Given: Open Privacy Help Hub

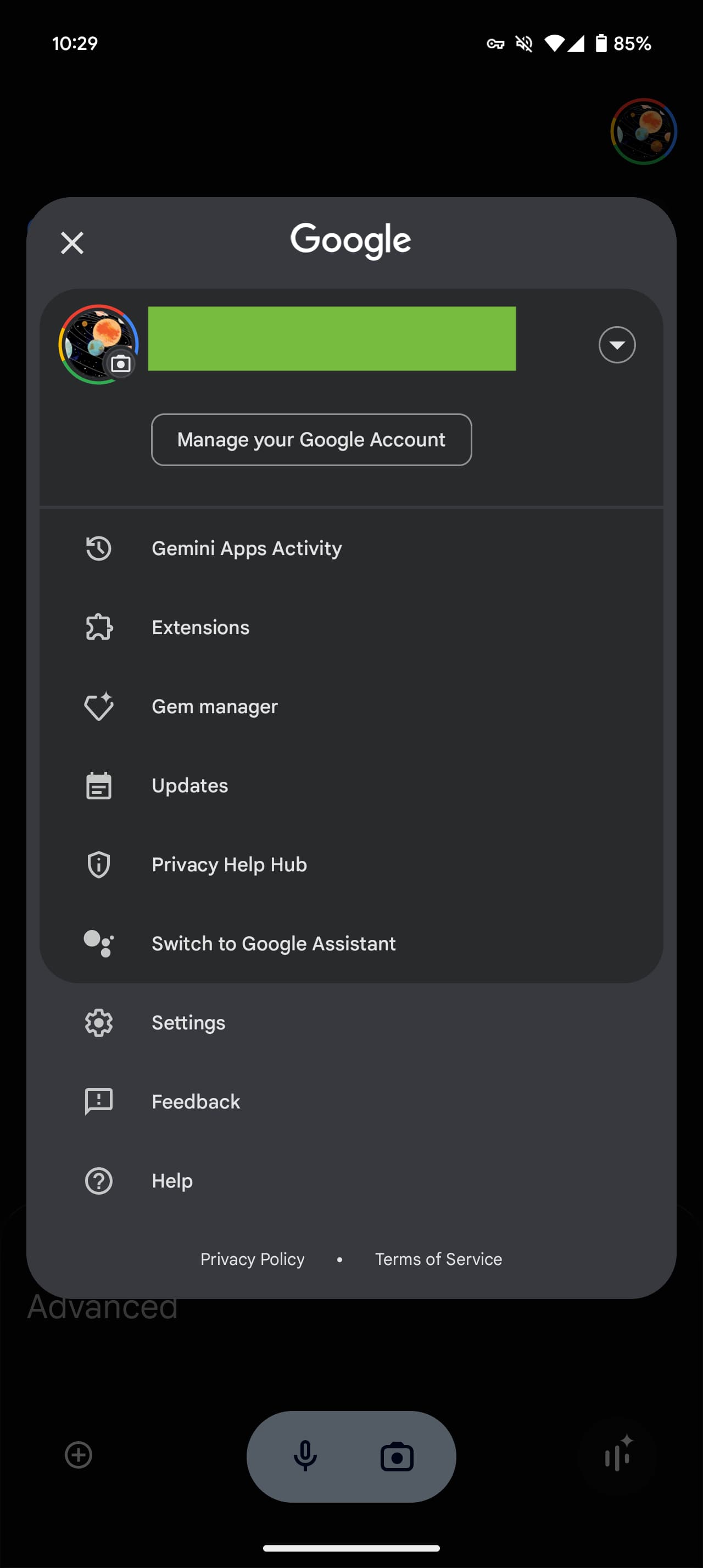Looking at the screenshot, I should click(x=229, y=864).
